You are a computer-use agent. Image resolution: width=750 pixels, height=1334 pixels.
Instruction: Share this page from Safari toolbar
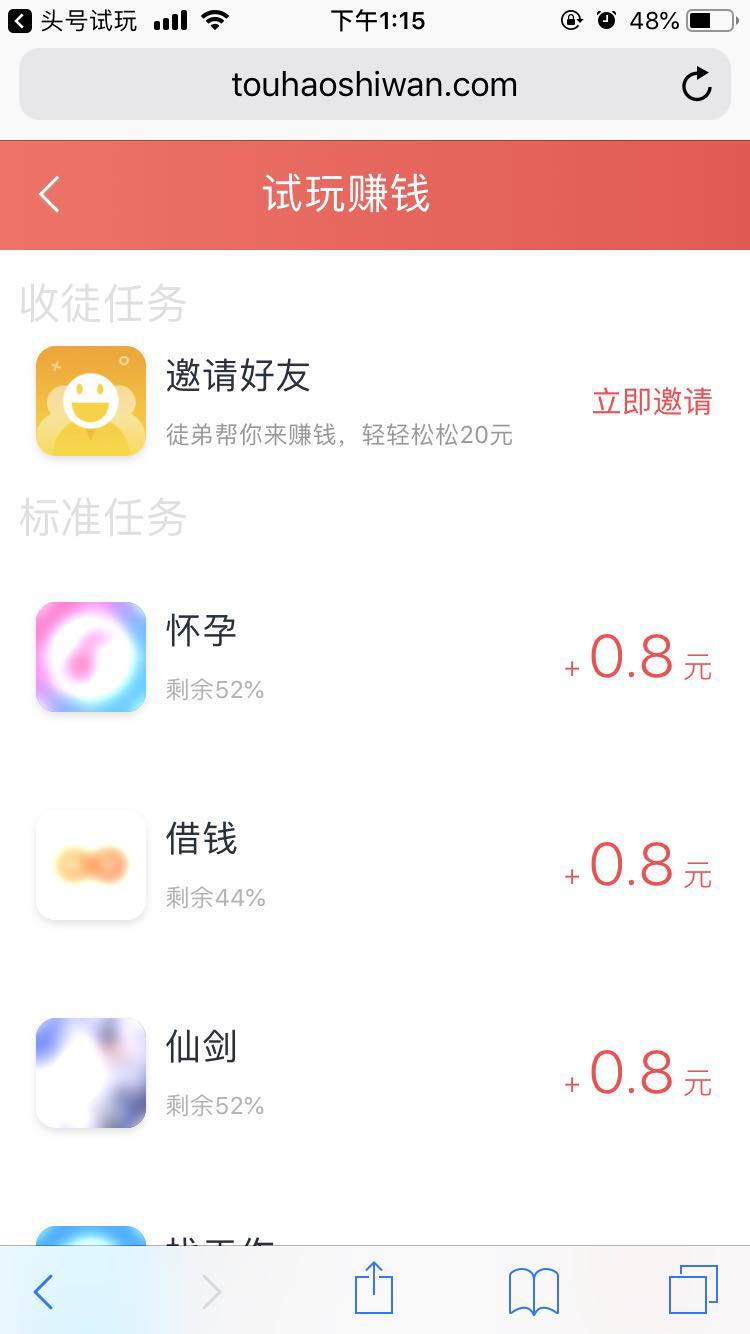click(374, 1288)
